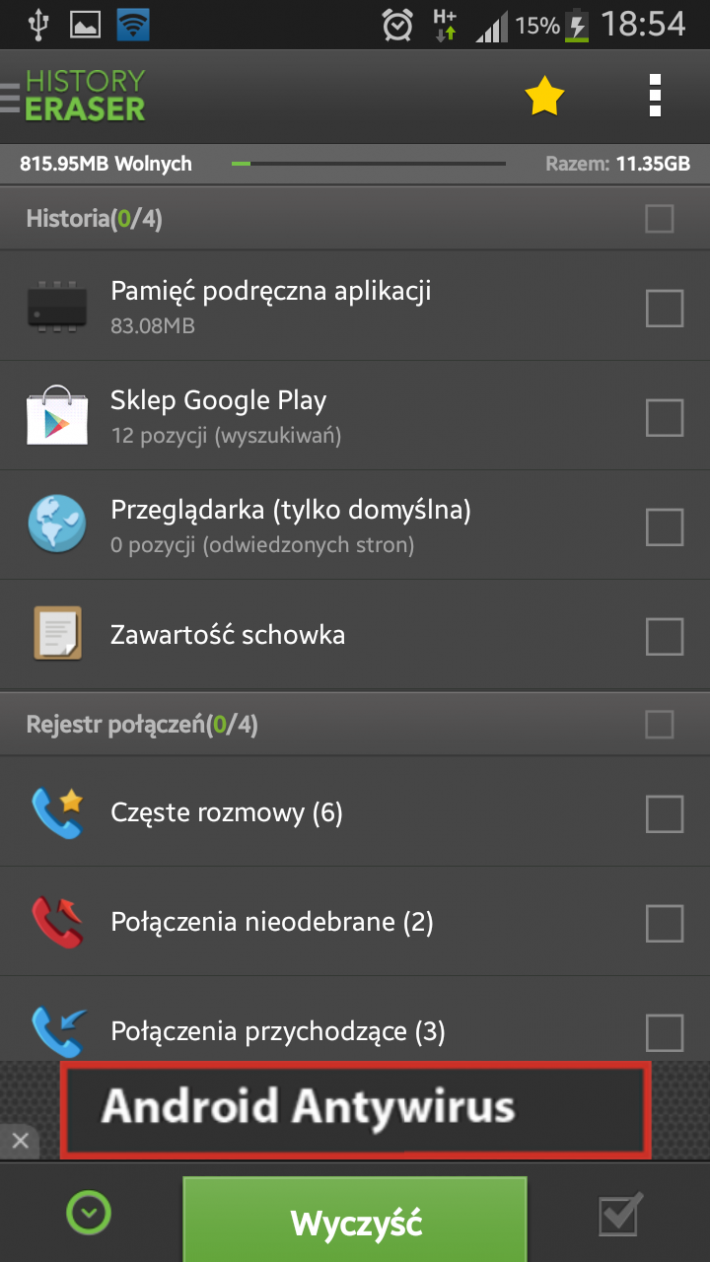Dismiss the ad banner with X
Image resolution: width=710 pixels, height=1262 pixels.
click(19, 1140)
